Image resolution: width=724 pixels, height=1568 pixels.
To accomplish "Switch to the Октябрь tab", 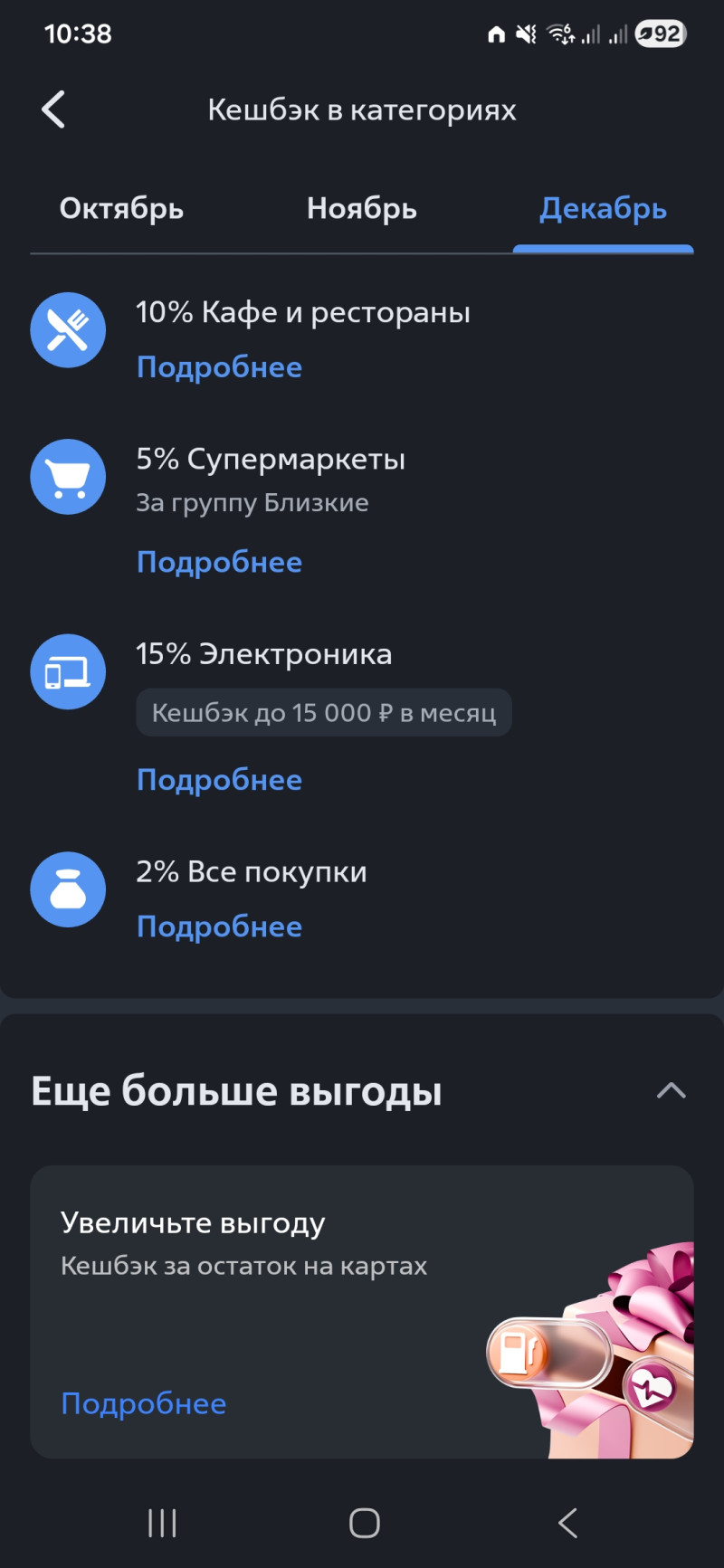I will (x=121, y=209).
